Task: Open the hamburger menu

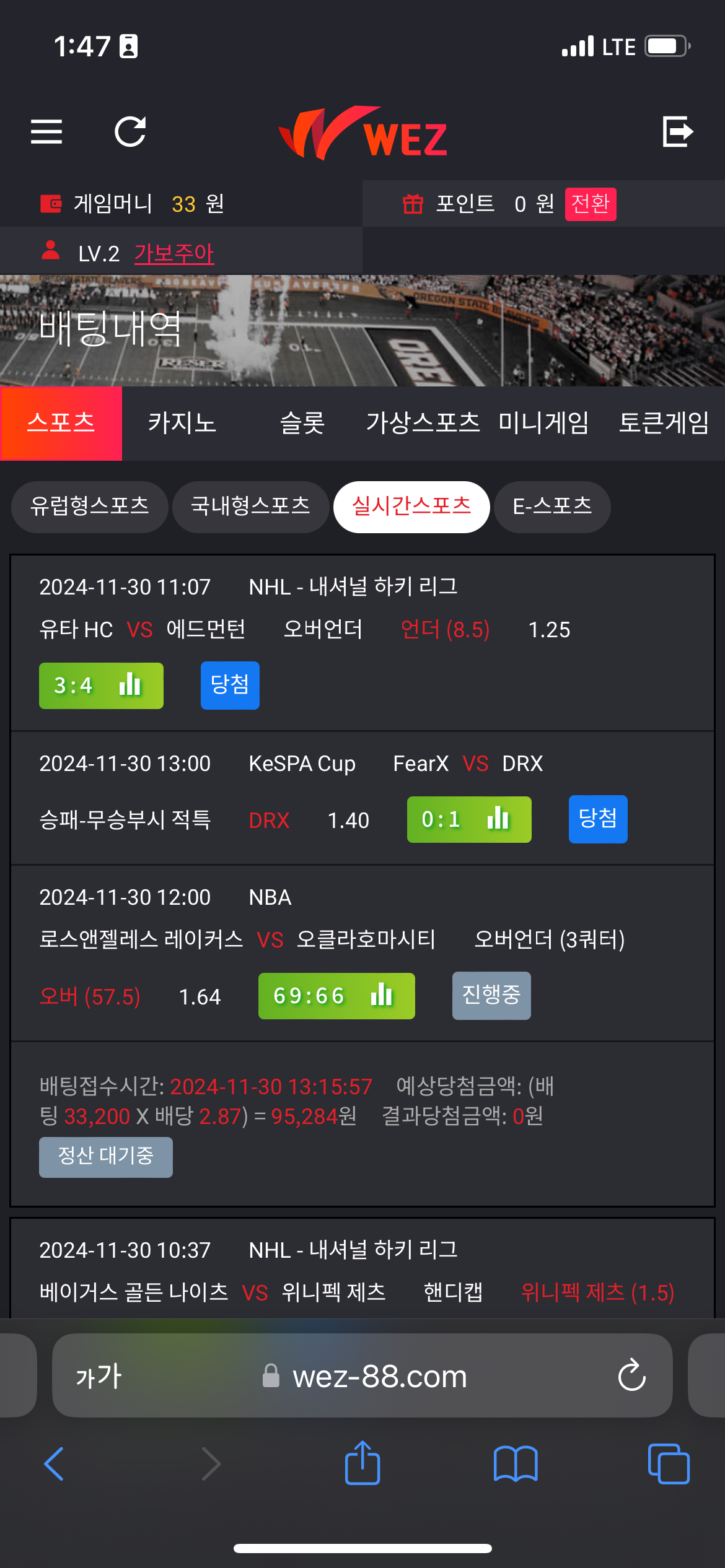Action: [46, 132]
